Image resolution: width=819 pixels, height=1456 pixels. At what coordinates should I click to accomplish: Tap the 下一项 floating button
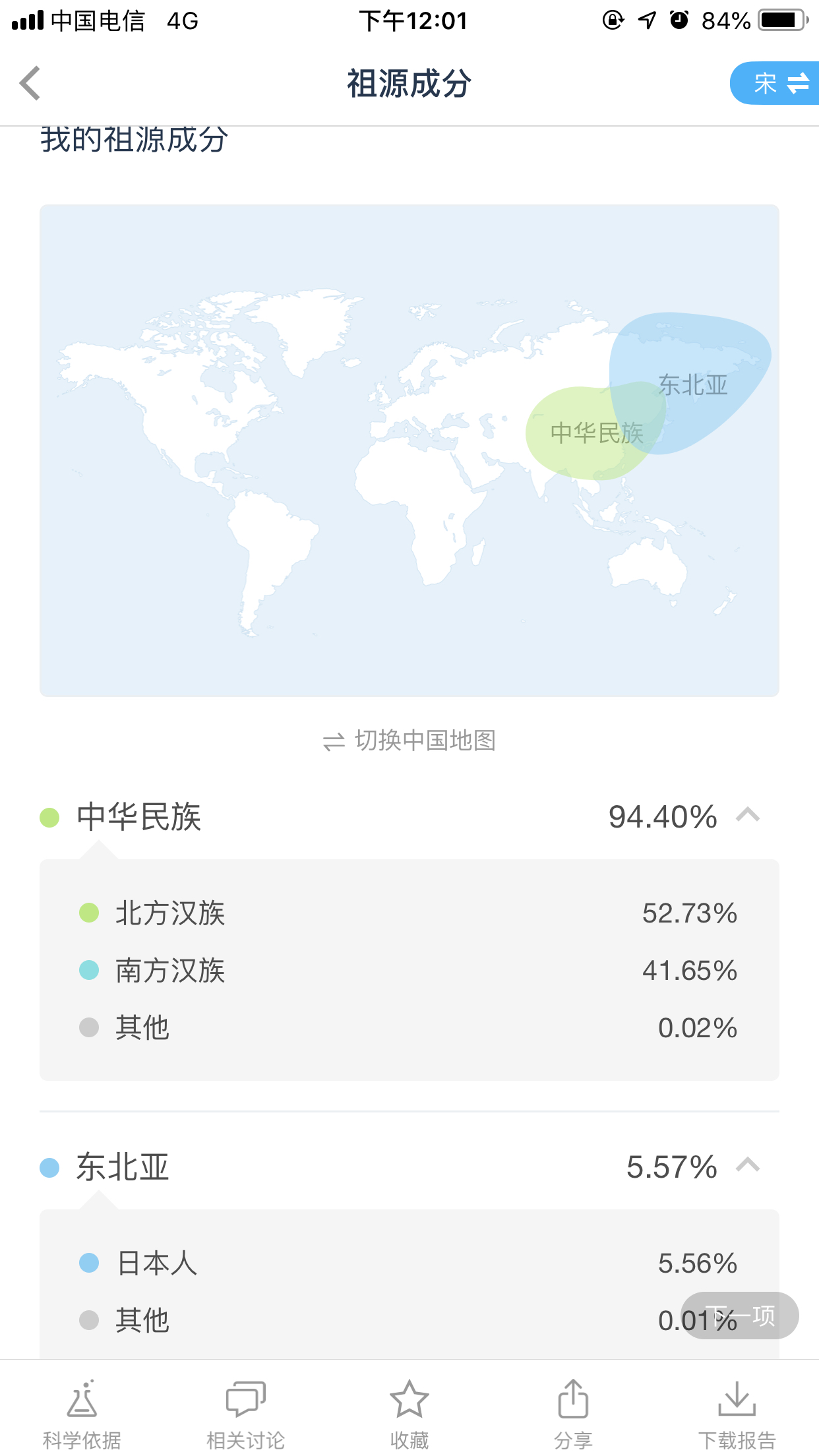(739, 1316)
